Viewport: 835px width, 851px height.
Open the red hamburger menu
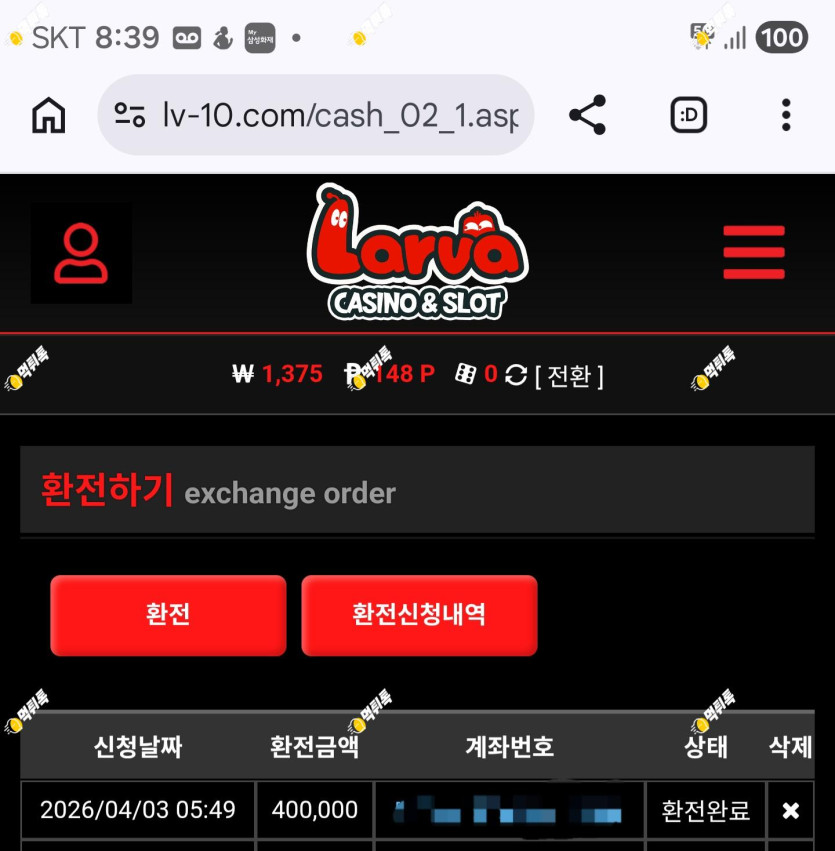click(754, 252)
